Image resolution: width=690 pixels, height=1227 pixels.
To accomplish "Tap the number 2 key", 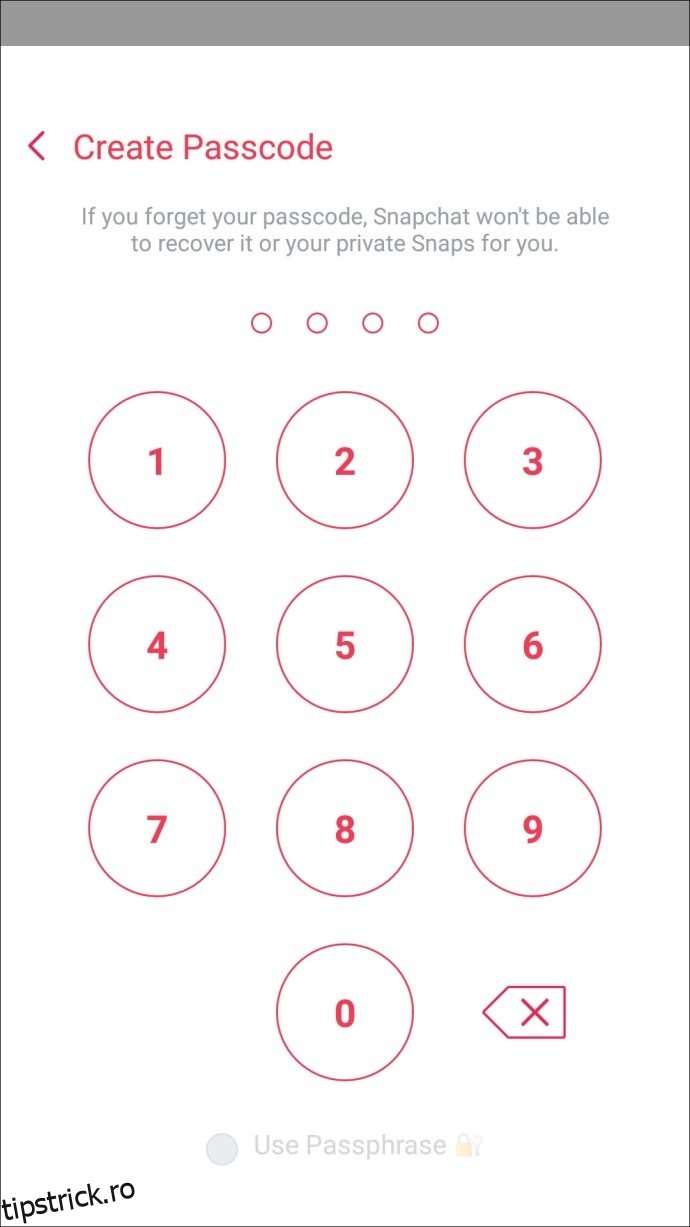I will click(x=345, y=461).
